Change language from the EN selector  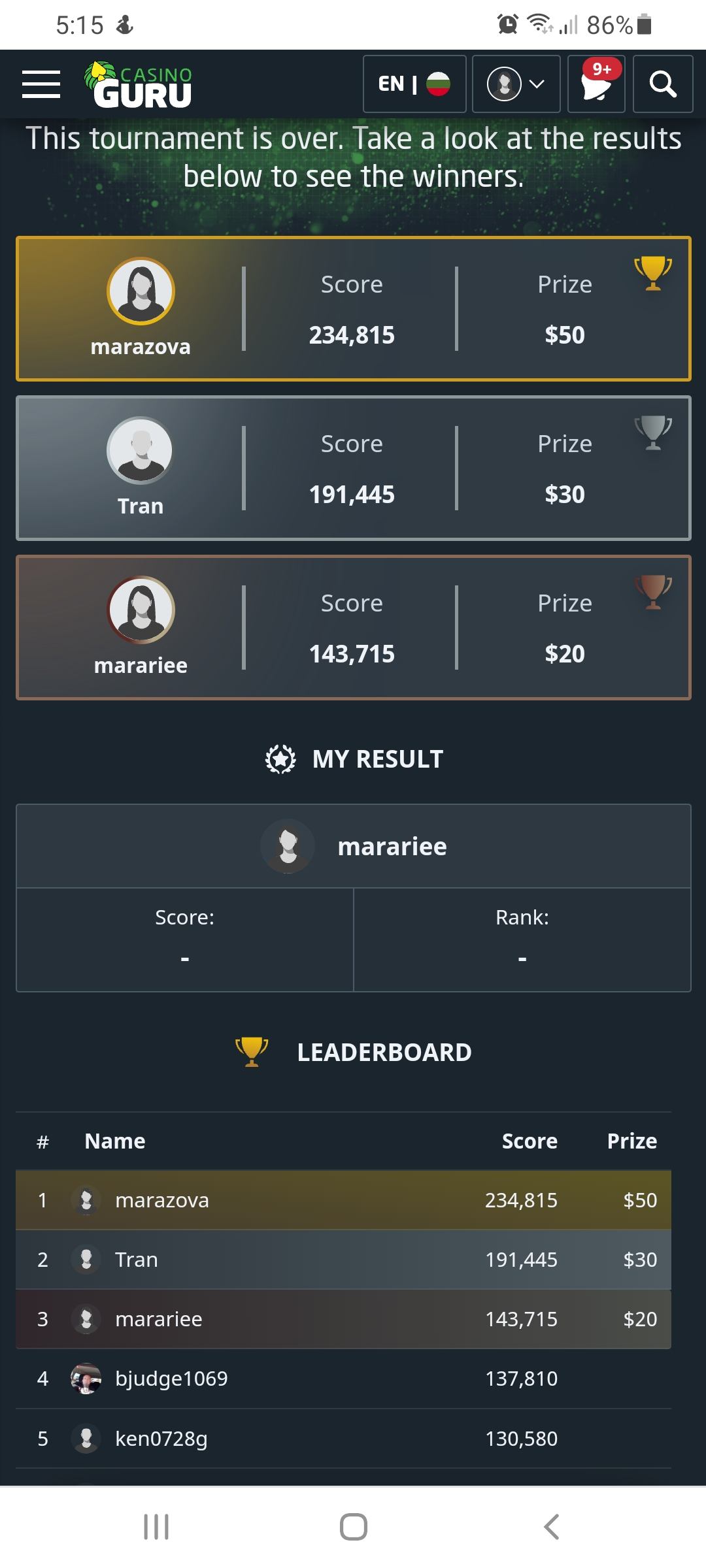coord(414,84)
